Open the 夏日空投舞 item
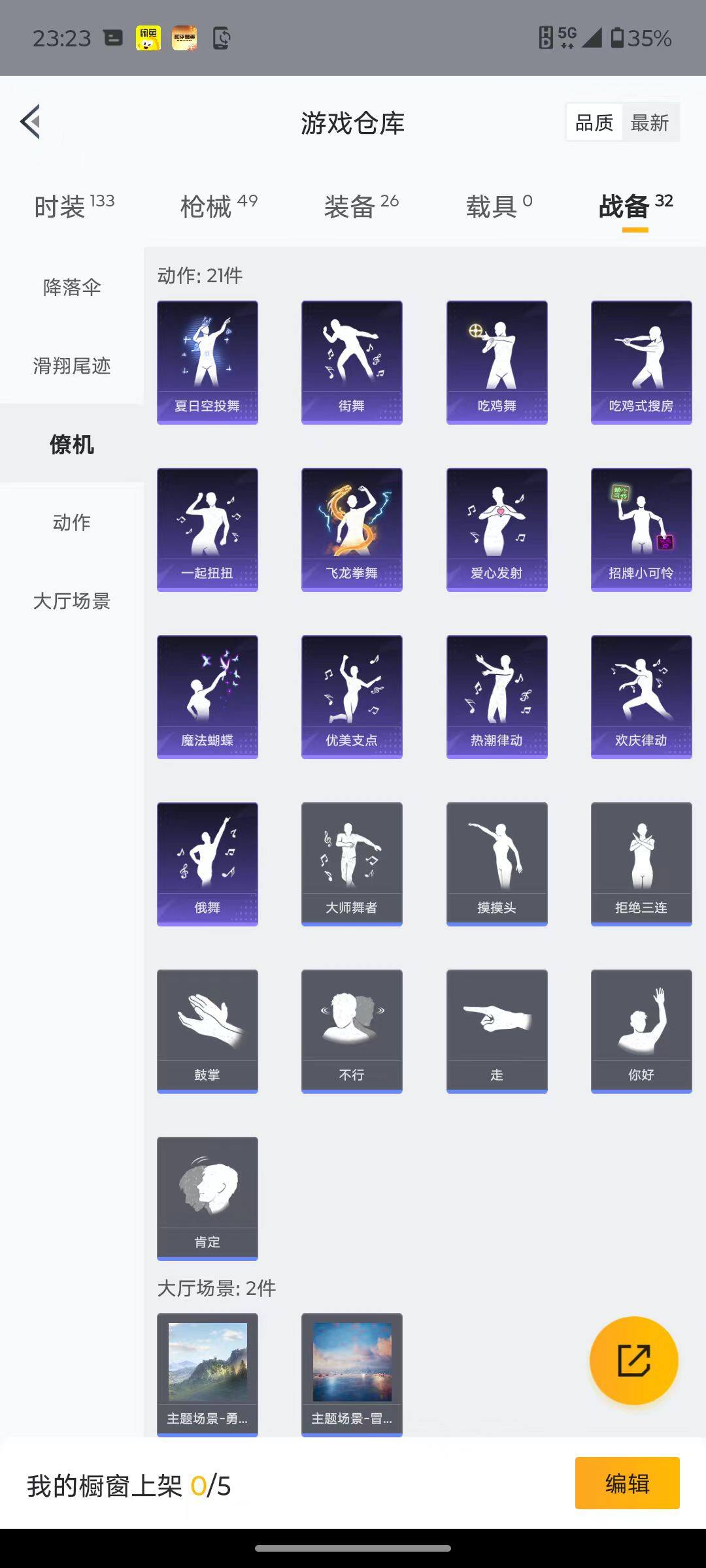The image size is (706, 1568). (207, 362)
